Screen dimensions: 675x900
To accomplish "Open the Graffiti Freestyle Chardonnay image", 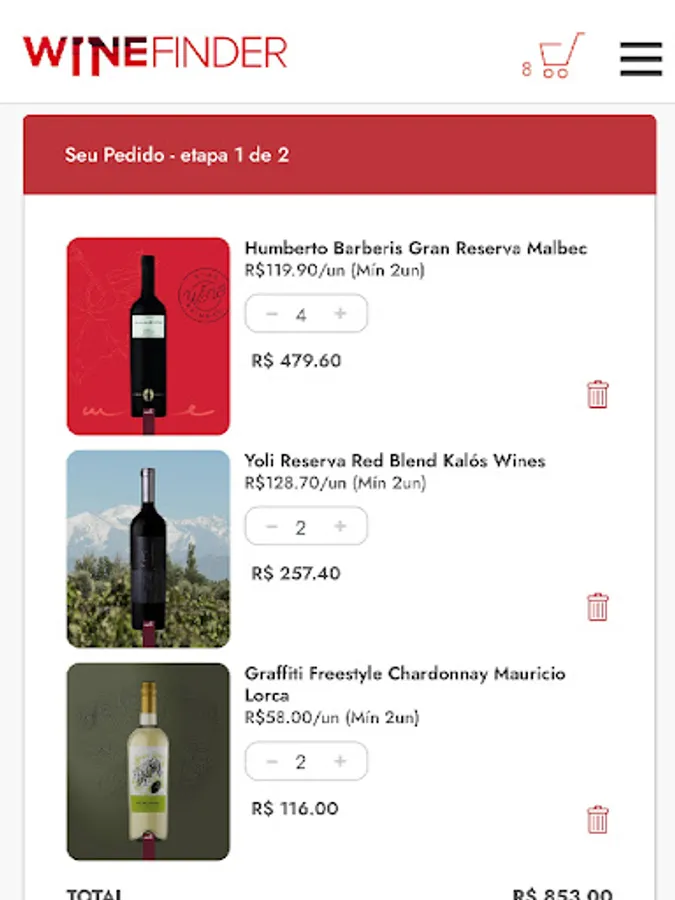I will coord(148,761).
